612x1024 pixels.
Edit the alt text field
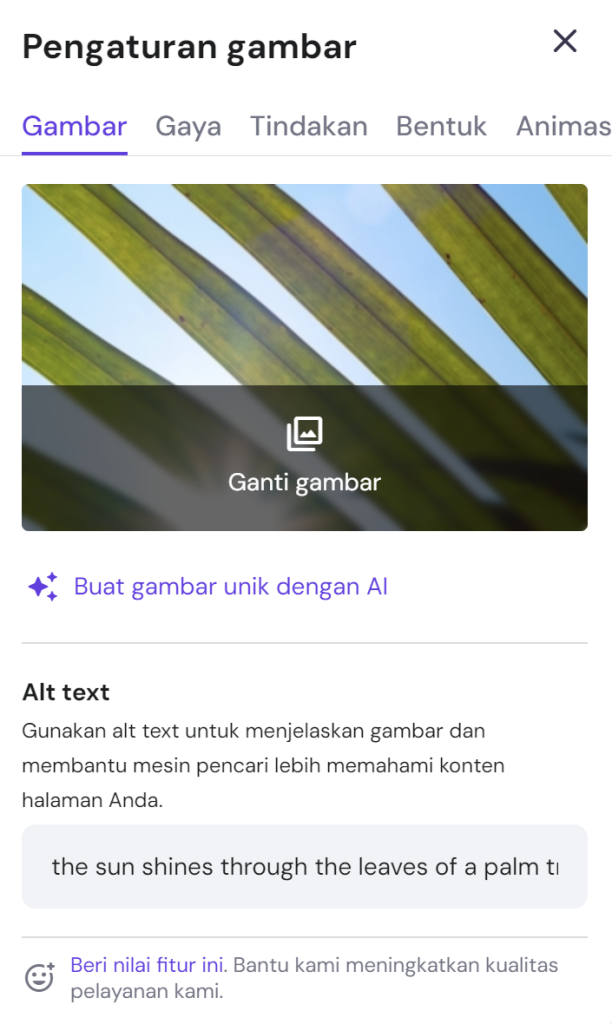(305, 867)
